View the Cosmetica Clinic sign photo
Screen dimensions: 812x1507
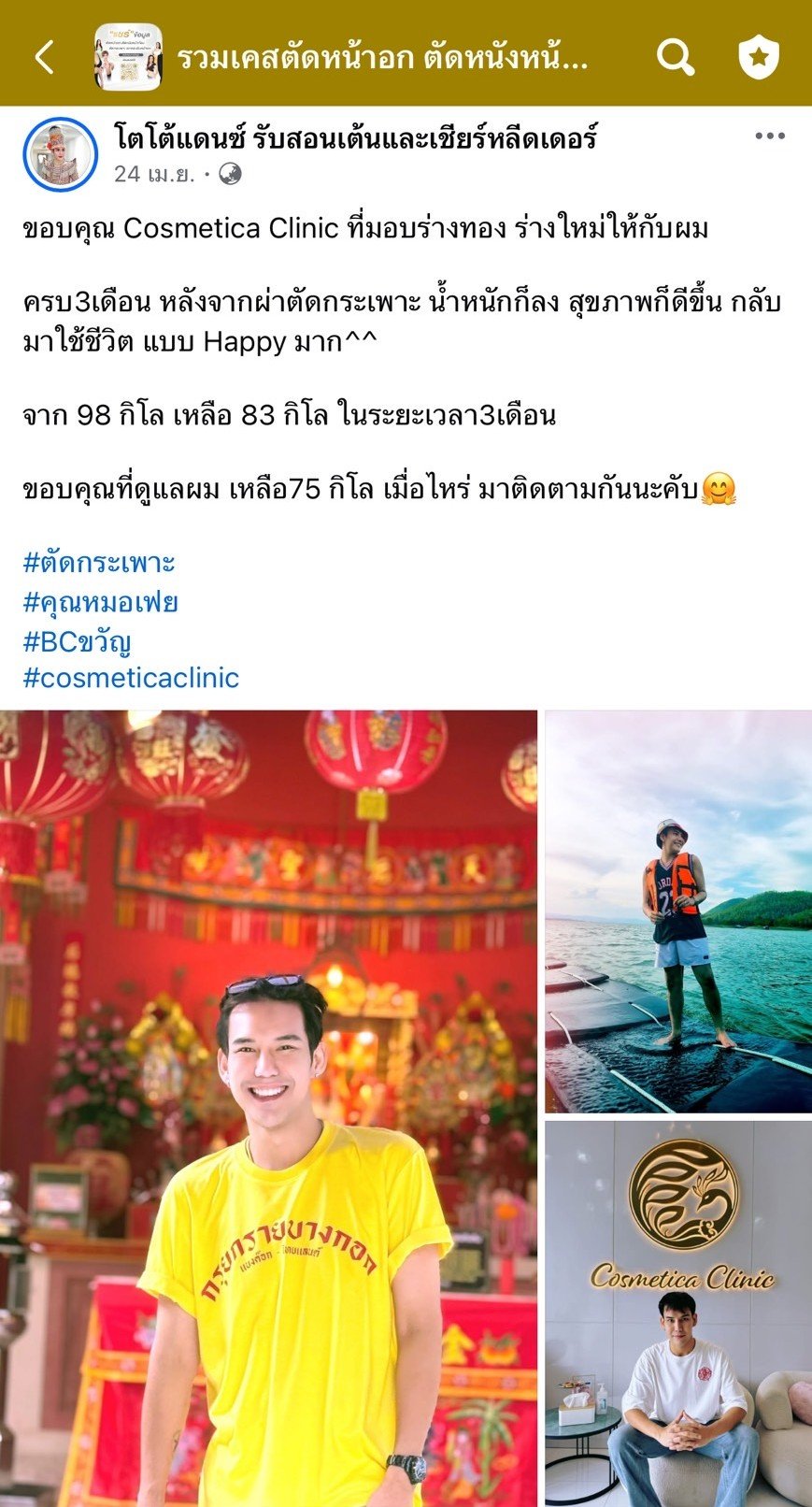tap(678, 1313)
